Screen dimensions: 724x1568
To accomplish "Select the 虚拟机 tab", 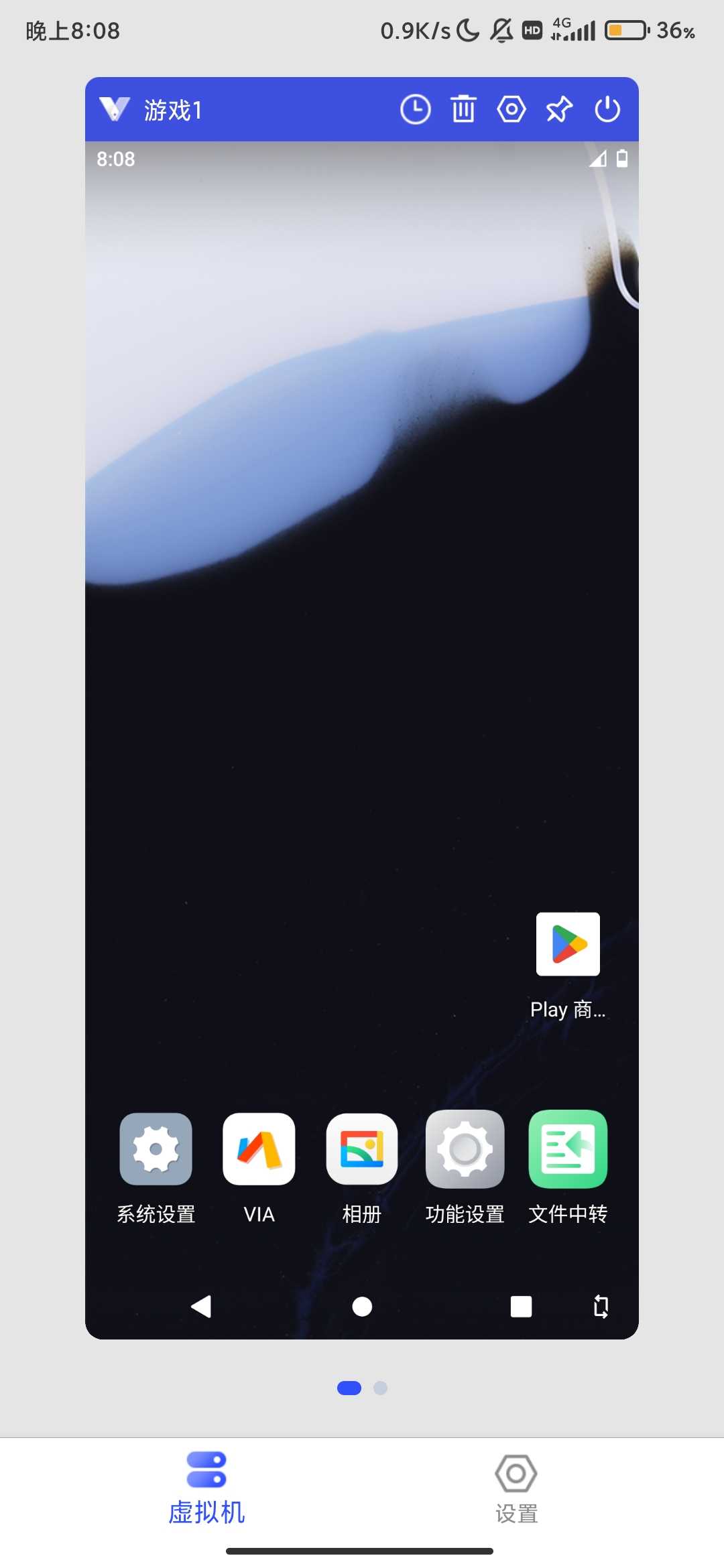I will click(x=206, y=1488).
